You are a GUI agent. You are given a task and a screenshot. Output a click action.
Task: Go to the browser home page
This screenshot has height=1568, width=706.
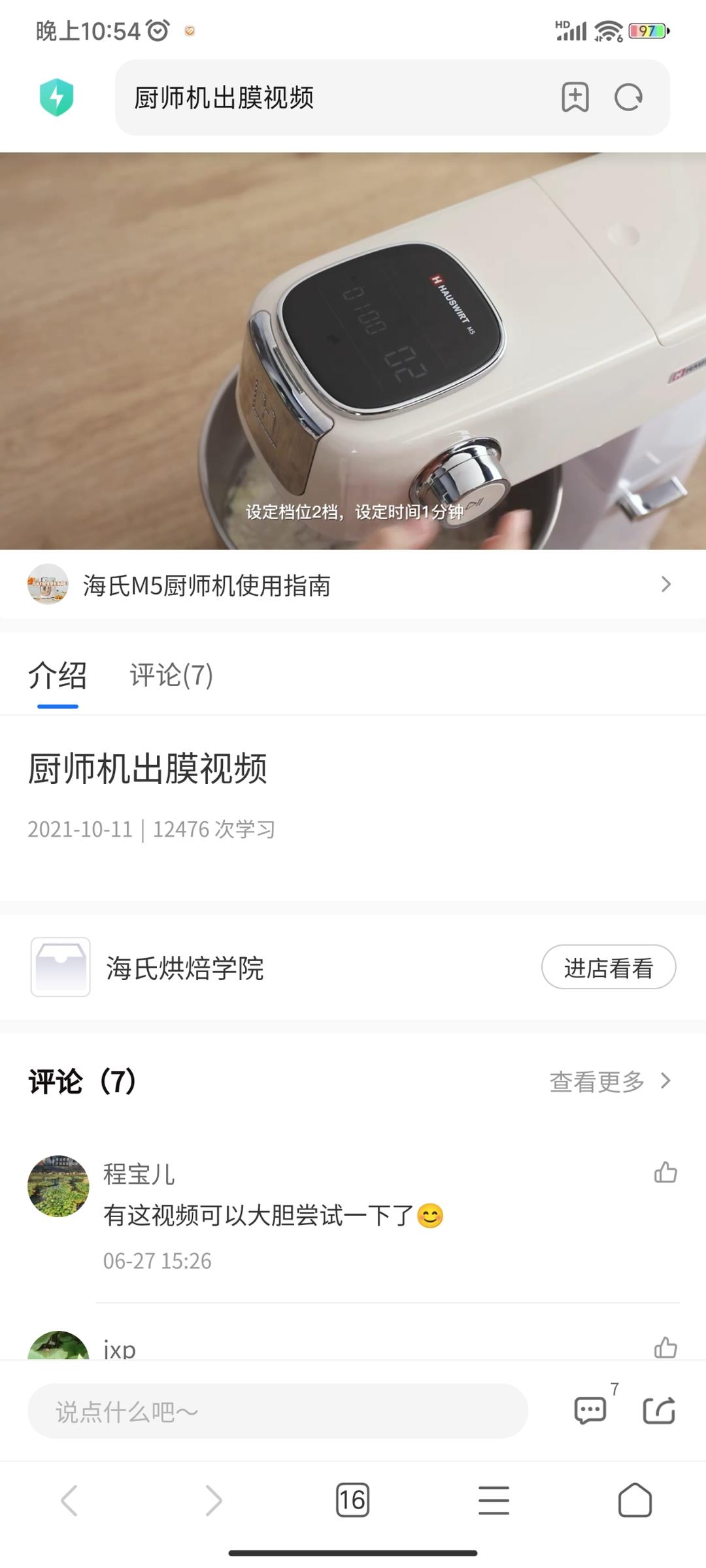click(x=635, y=1500)
